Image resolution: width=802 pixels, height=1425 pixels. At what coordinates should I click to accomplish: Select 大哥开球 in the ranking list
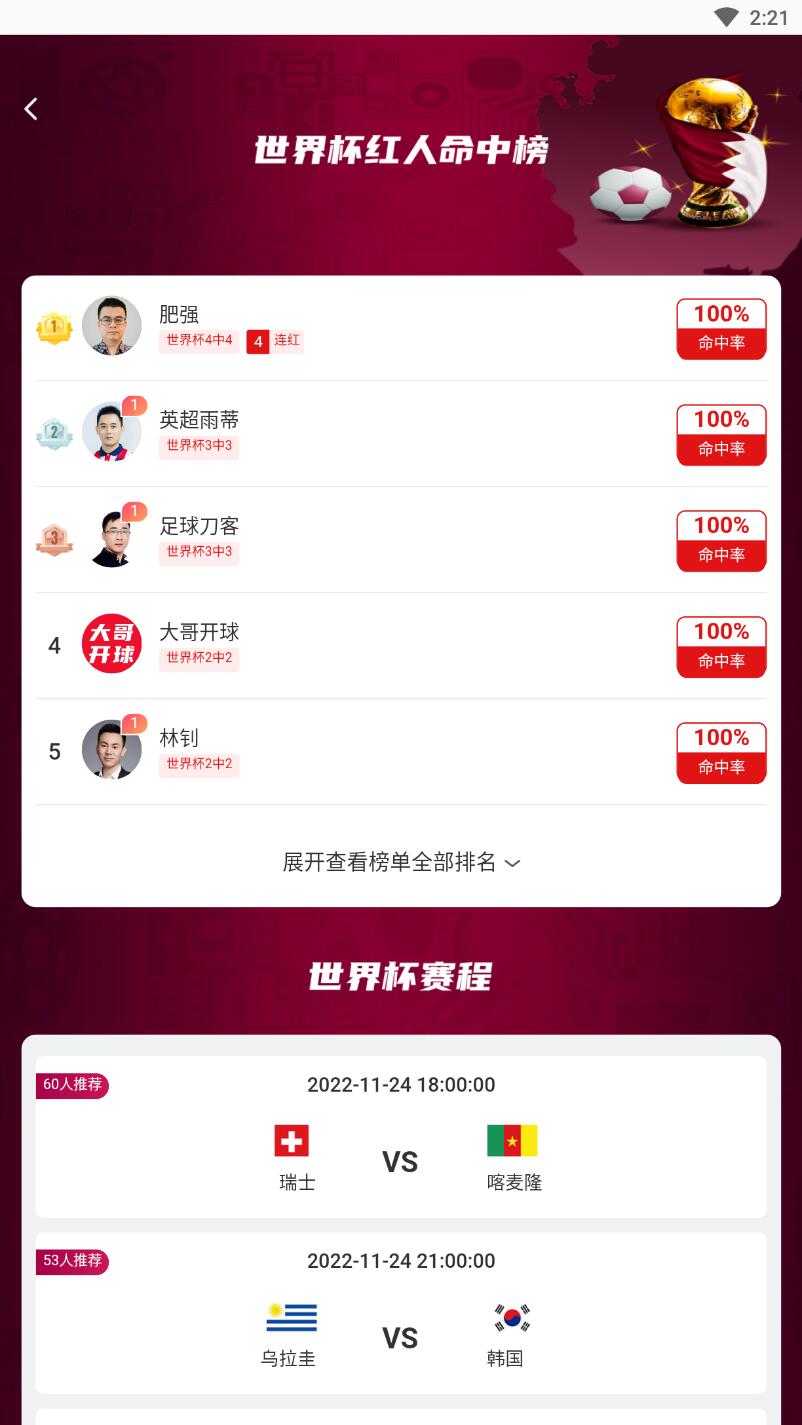[x=400, y=645]
